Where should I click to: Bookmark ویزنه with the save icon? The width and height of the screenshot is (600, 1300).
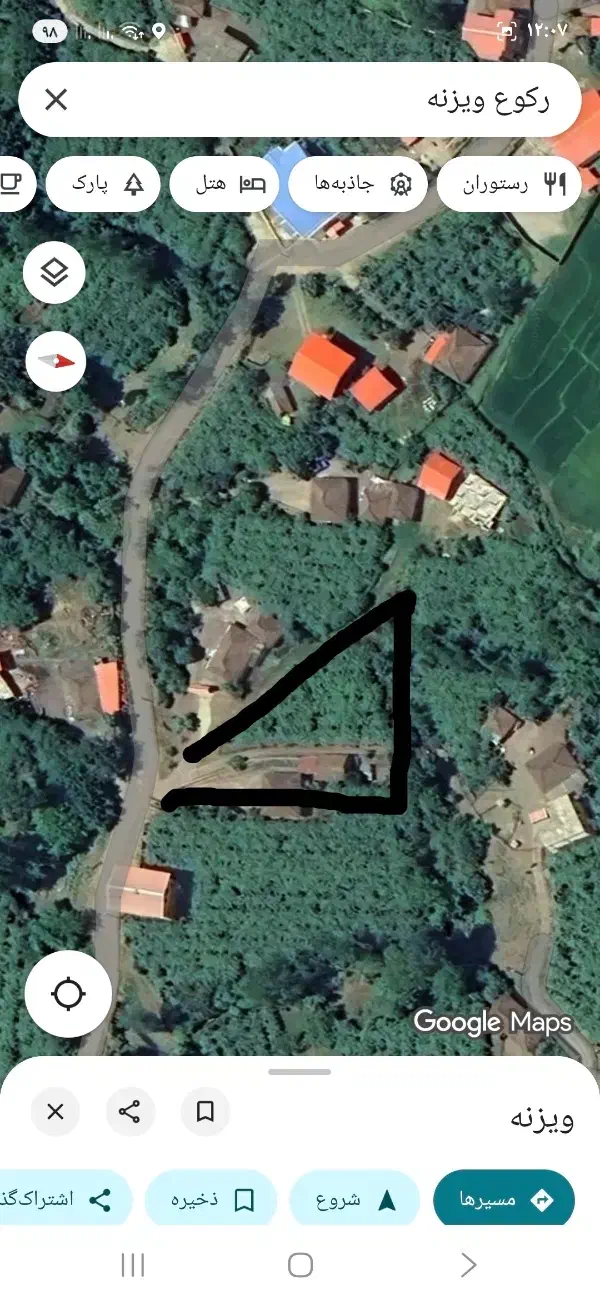205,1111
